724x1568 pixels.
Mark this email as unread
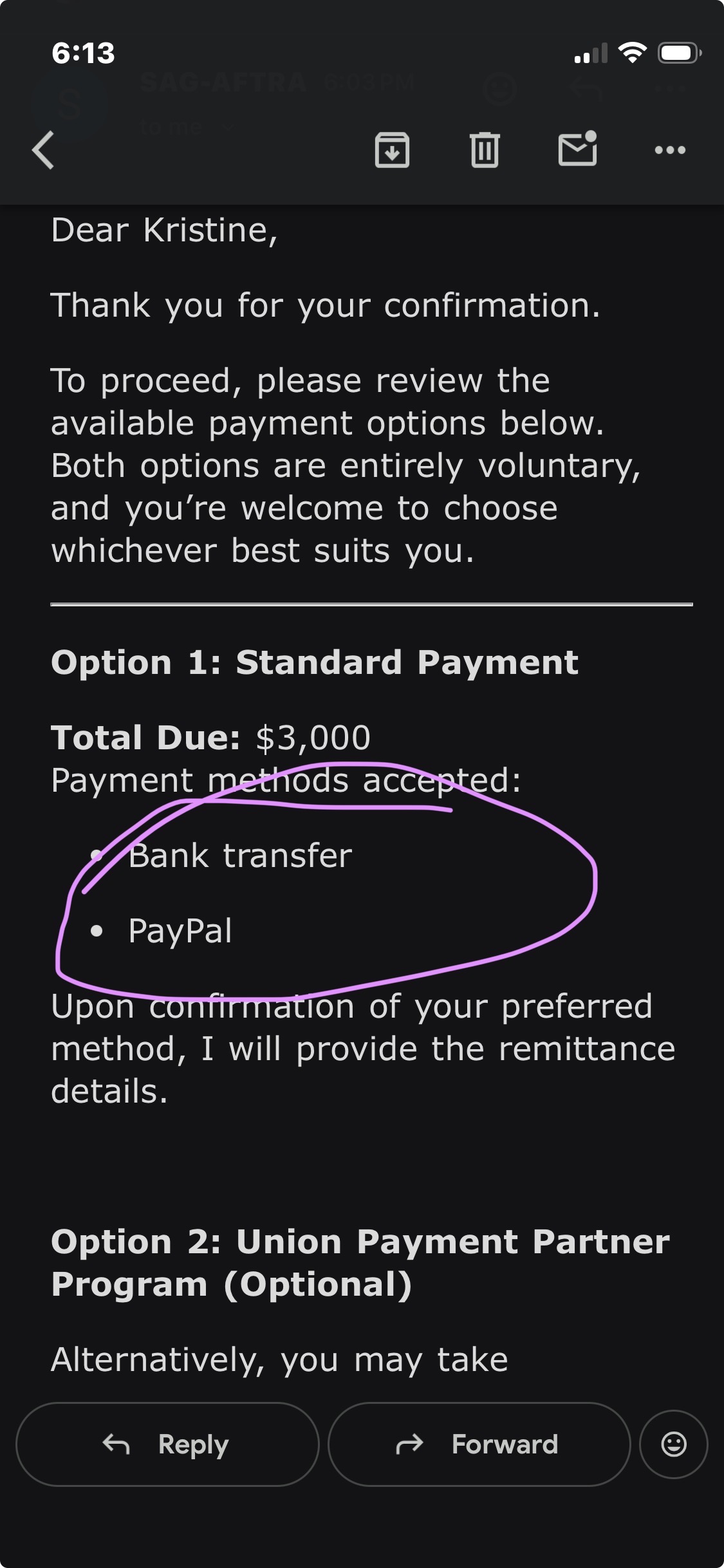click(x=577, y=149)
